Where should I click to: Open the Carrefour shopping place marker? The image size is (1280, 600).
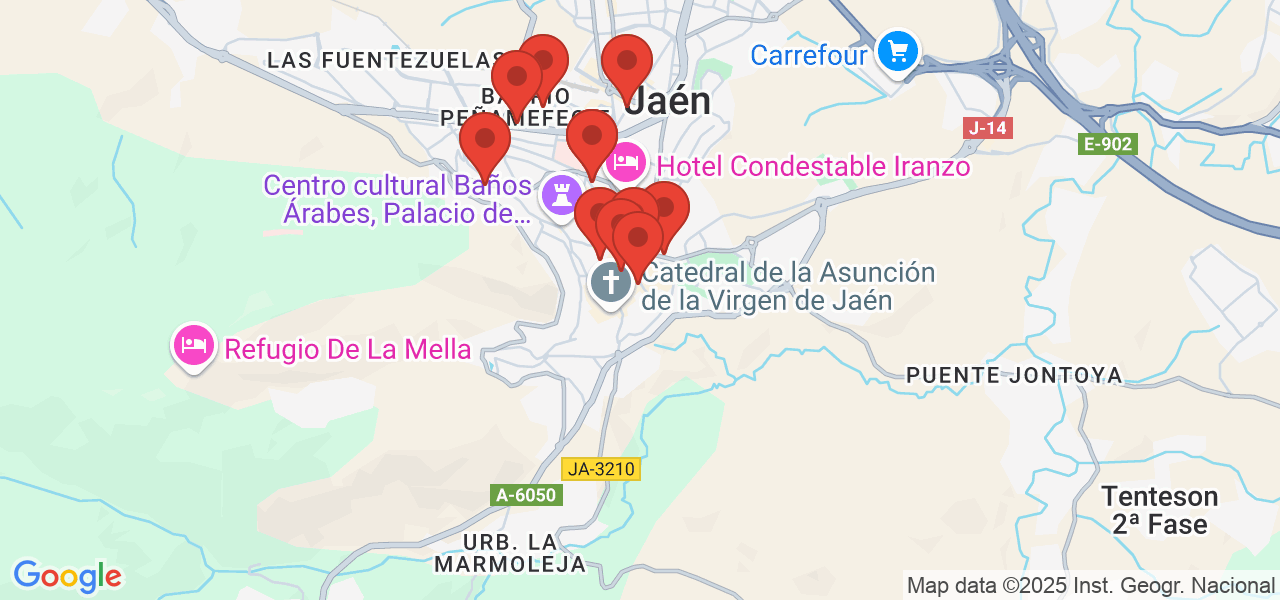(897, 51)
